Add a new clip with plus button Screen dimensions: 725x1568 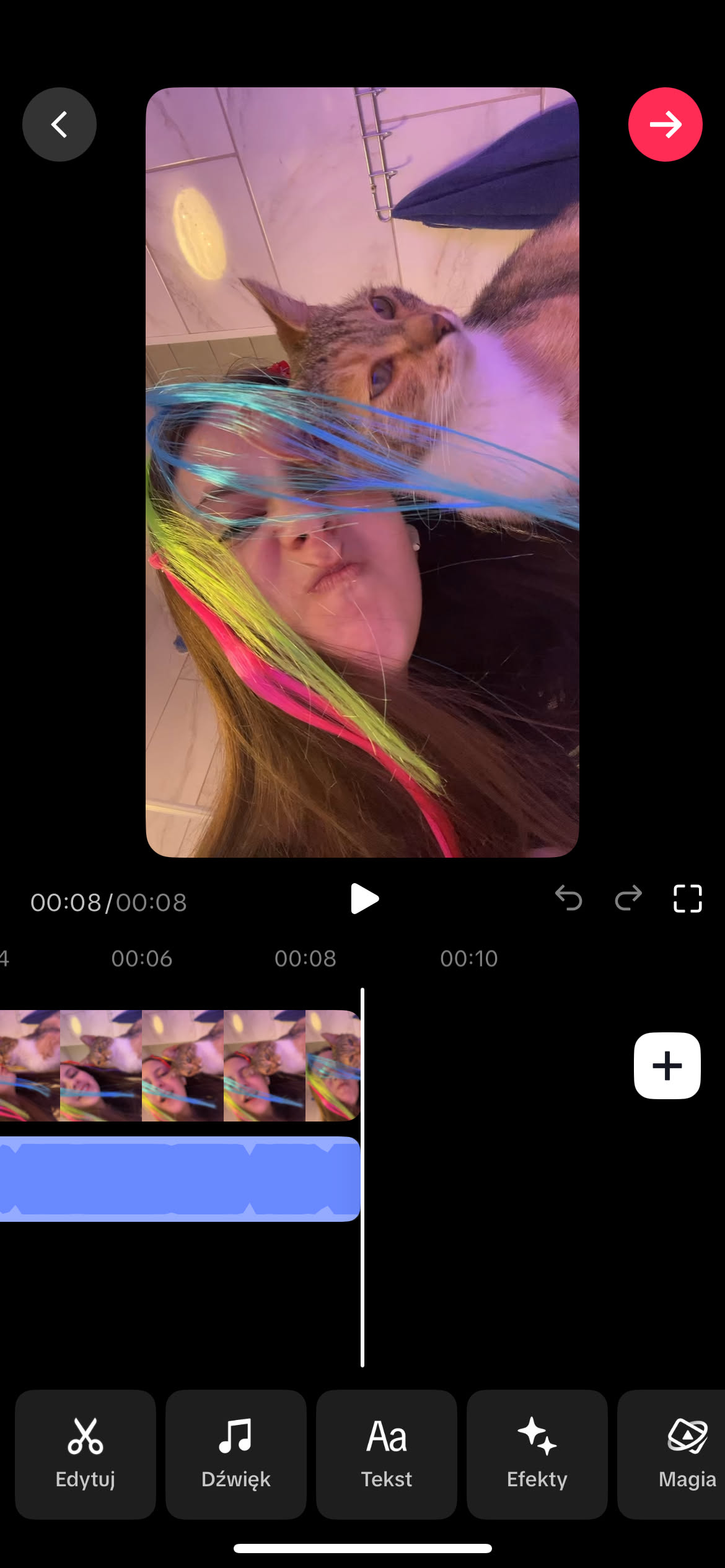pos(667,1066)
